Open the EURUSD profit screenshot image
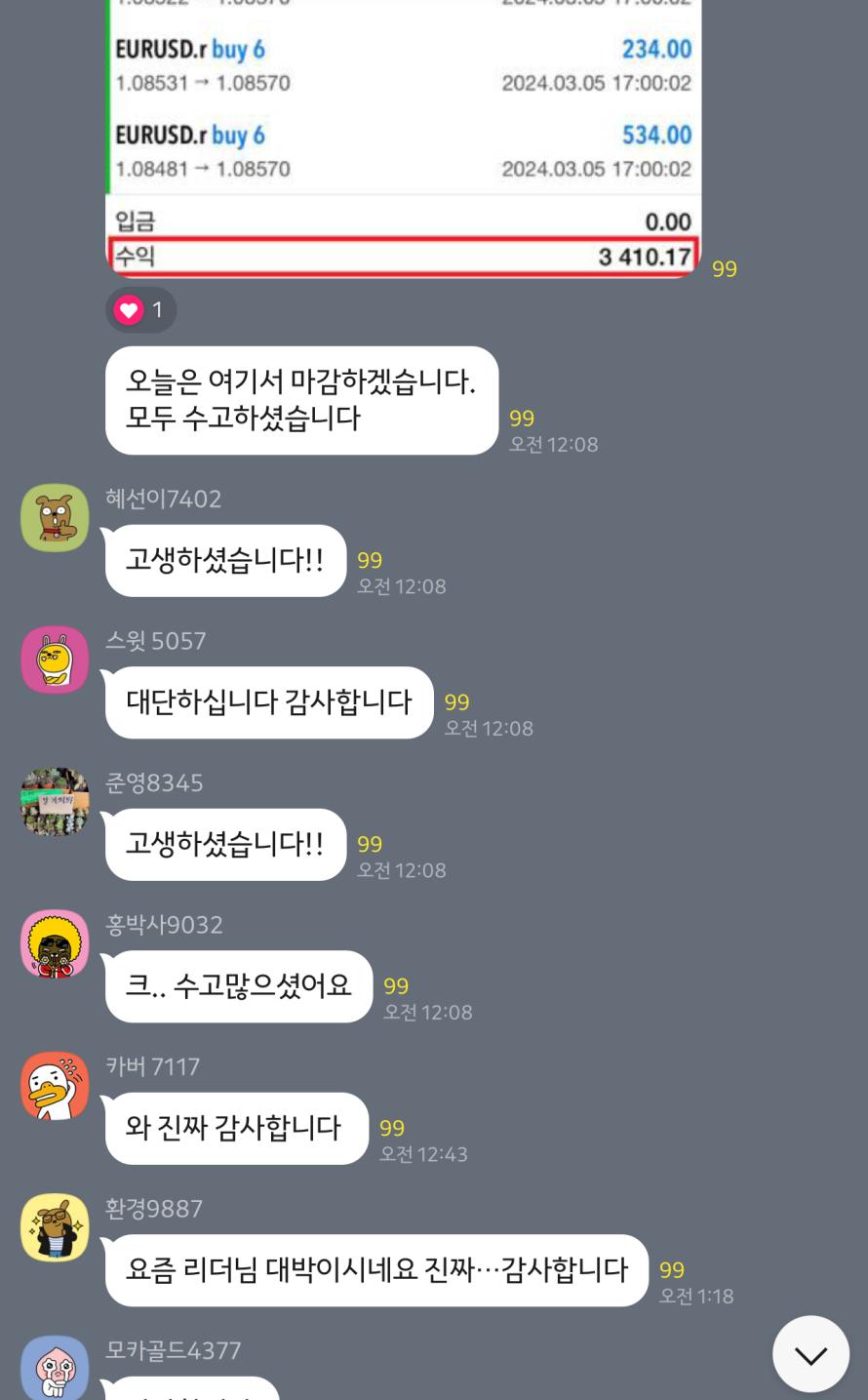 tap(403, 137)
